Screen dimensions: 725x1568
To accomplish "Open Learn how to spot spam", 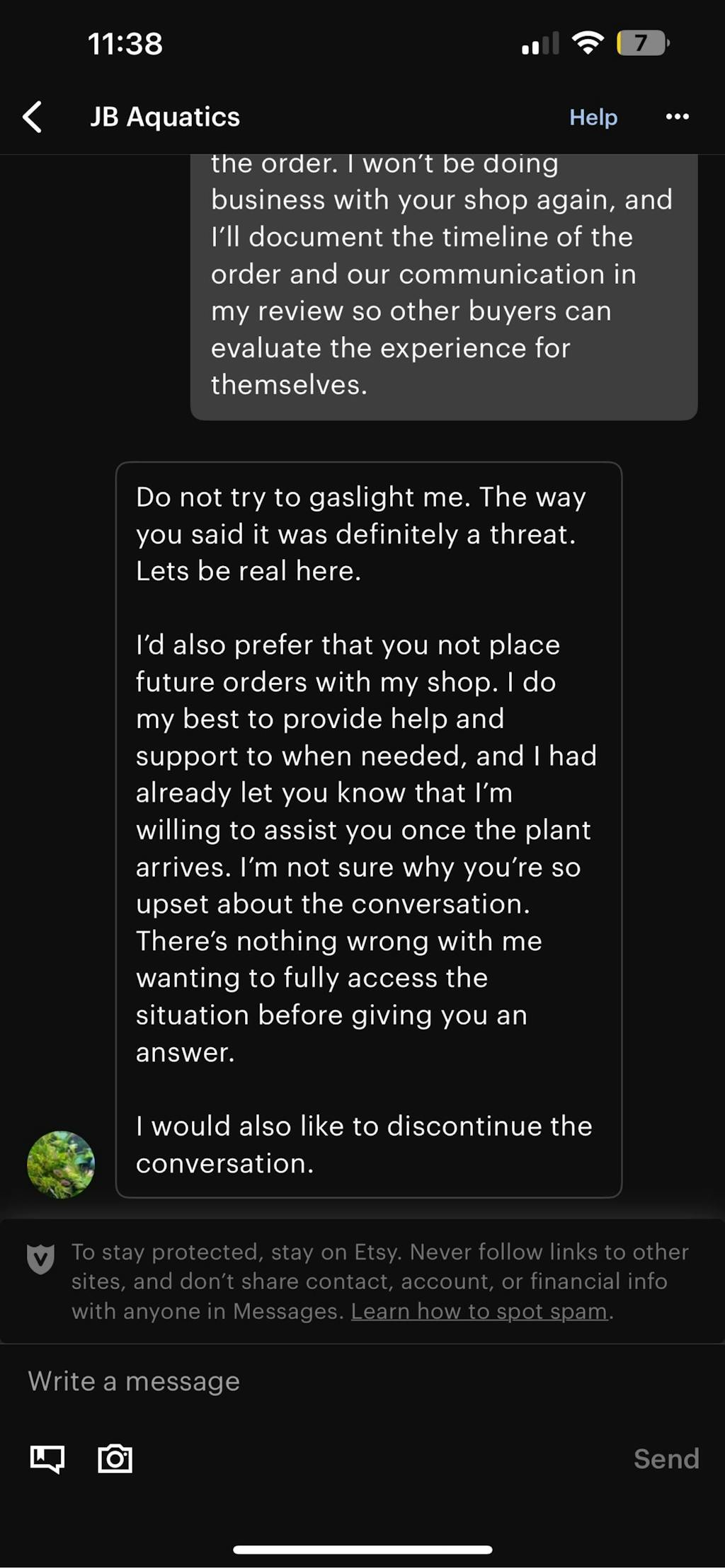I will pyautogui.click(x=479, y=1311).
